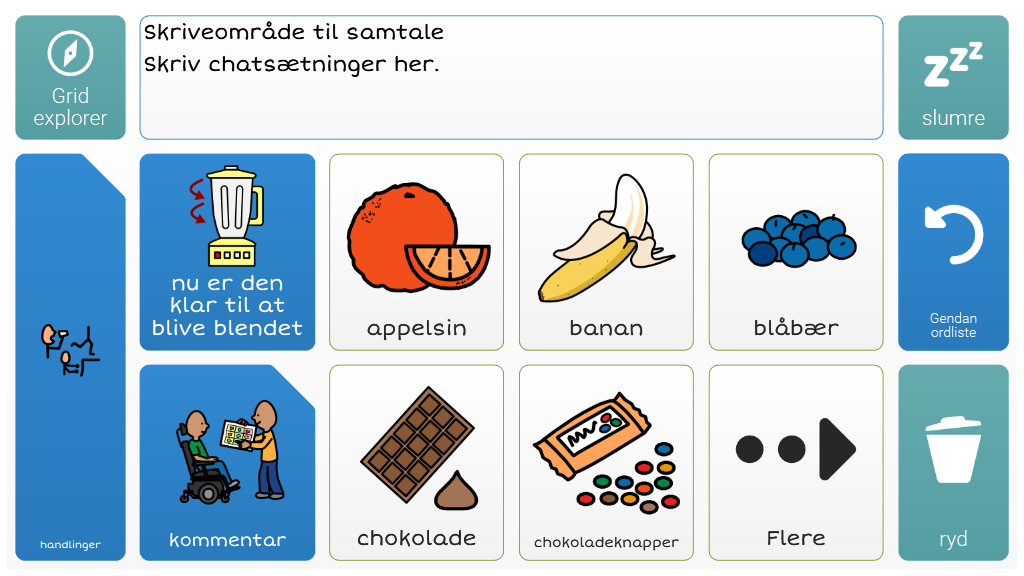This screenshot has width=1024, height=576.
Task: Show more words with Flere
Action: tap(796, 462)
